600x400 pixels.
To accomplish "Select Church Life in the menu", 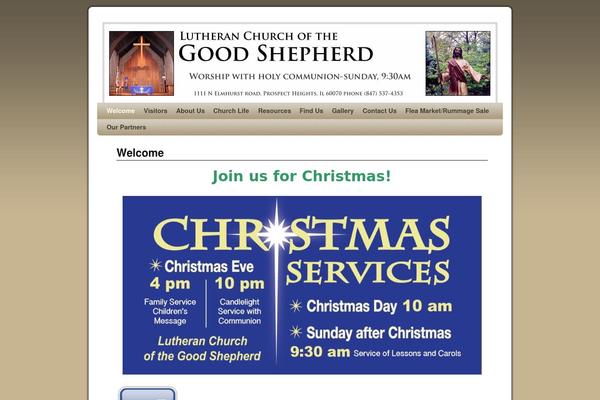I will tap(231, 111).
